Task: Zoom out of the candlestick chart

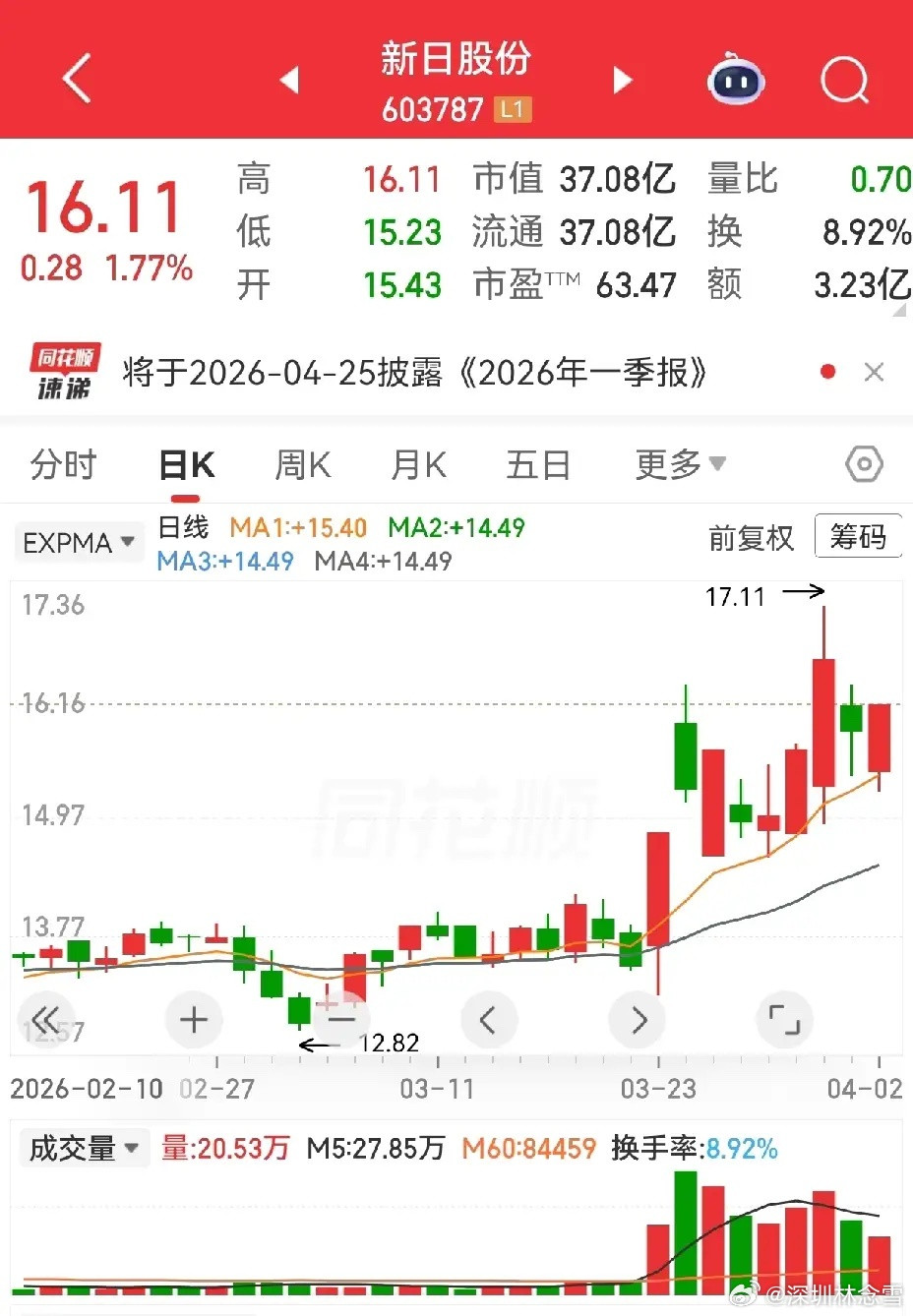Action: click(x=341, y=1020)
